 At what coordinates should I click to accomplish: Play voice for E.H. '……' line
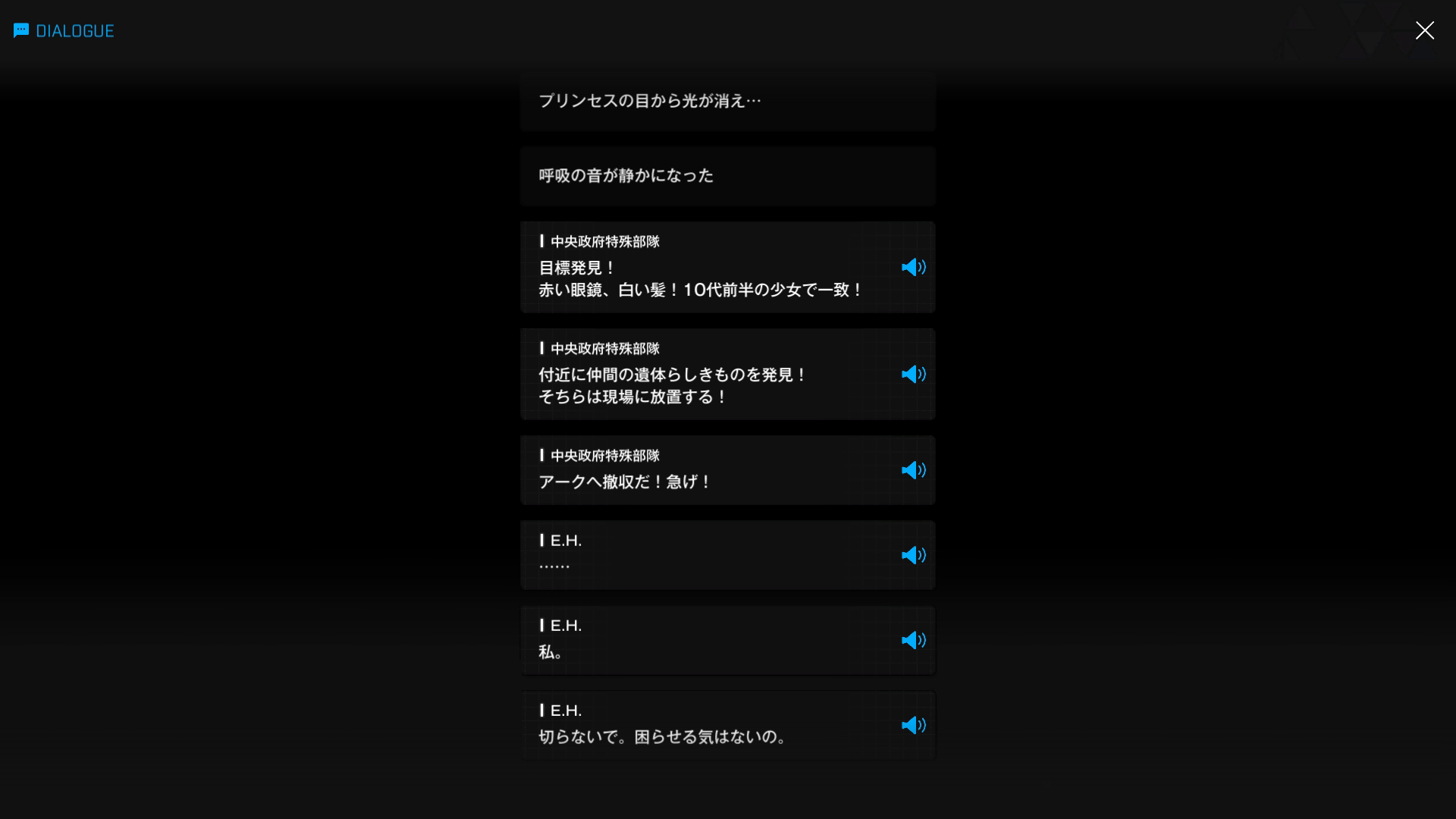[913, 555]
